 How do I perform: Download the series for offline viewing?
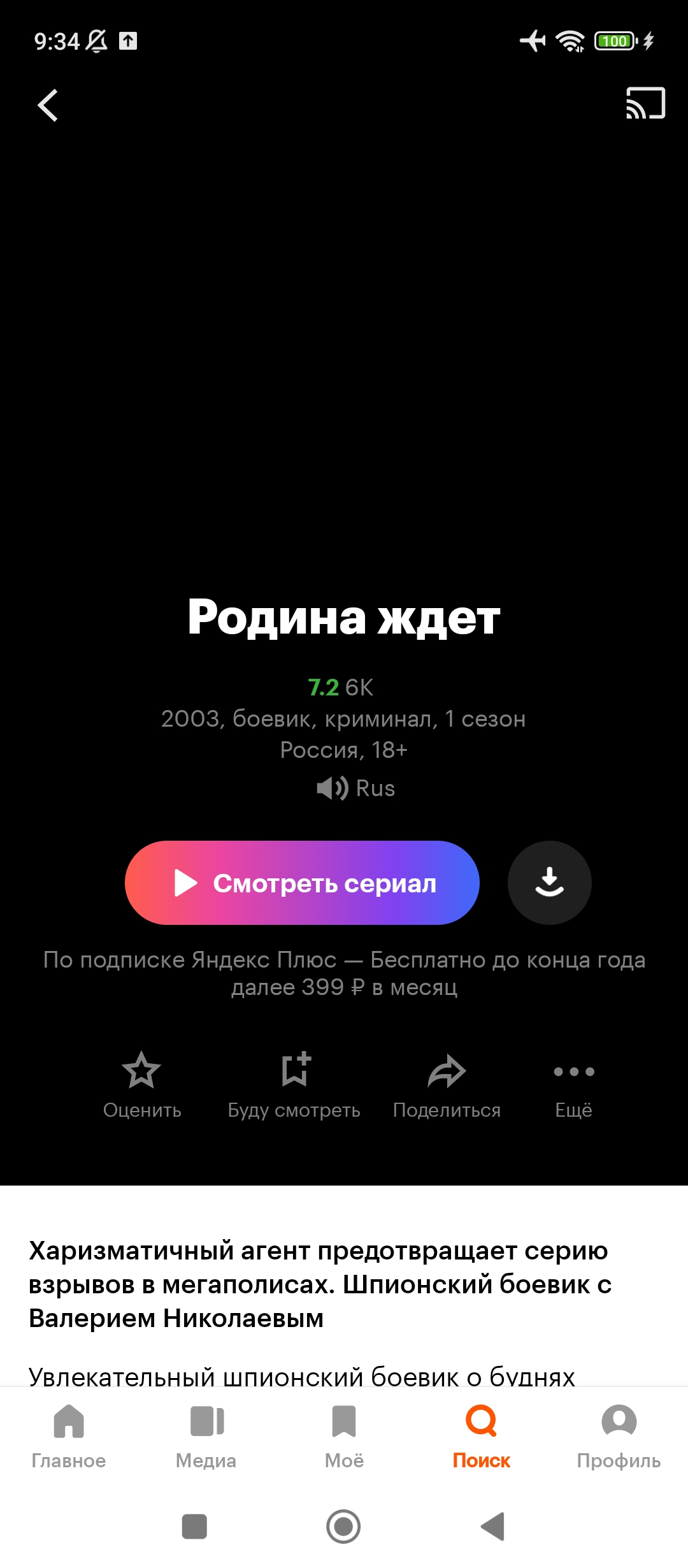pos(549,883)
